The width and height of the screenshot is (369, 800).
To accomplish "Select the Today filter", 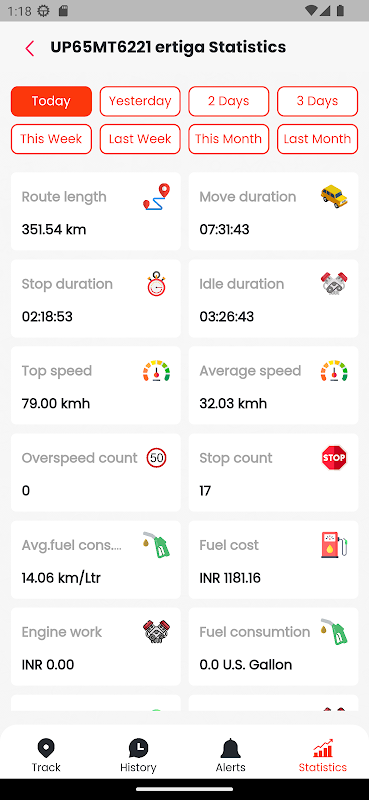I will click(51, 101).
